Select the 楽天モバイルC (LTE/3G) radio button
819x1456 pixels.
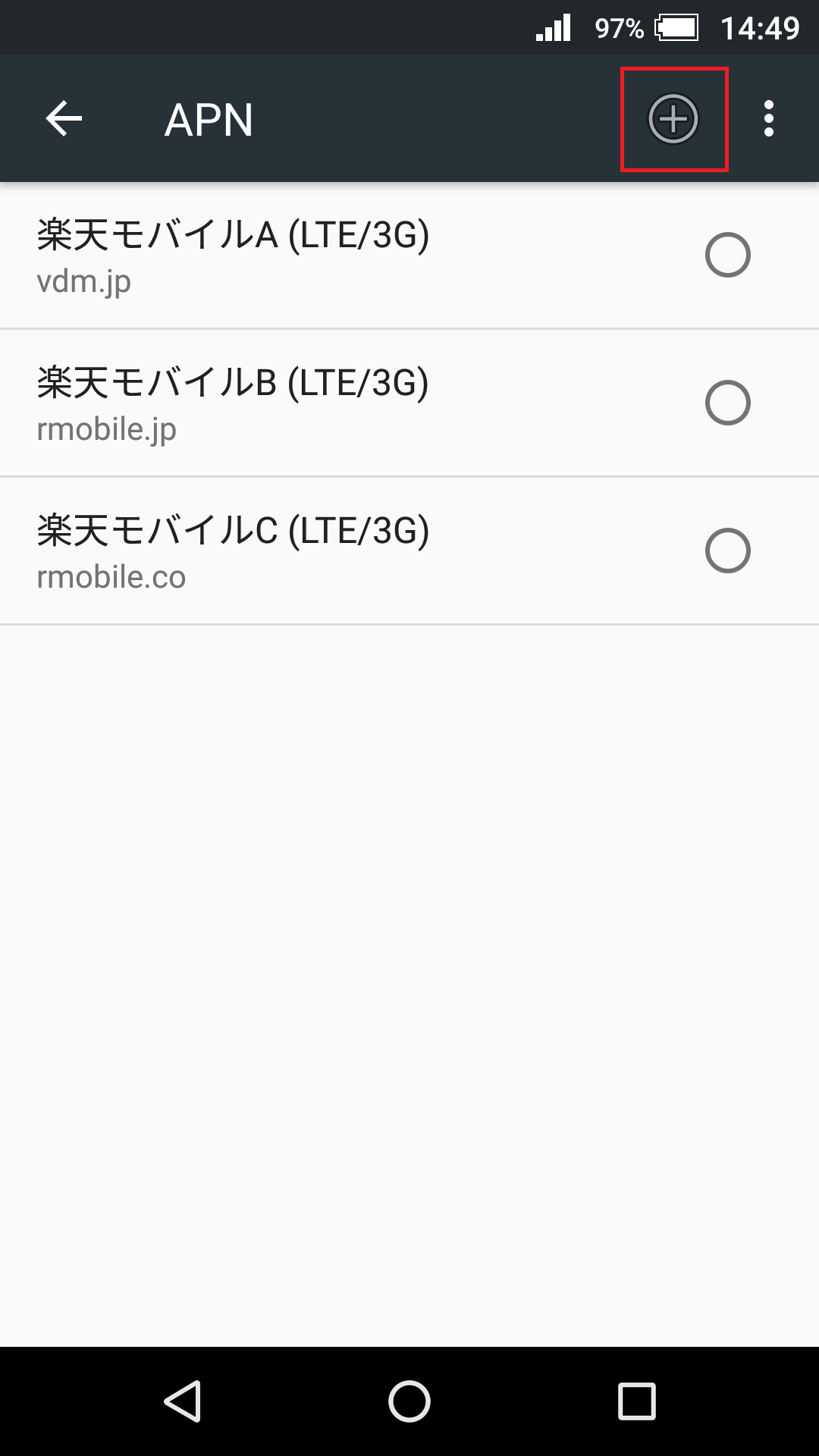click(727, 549)
